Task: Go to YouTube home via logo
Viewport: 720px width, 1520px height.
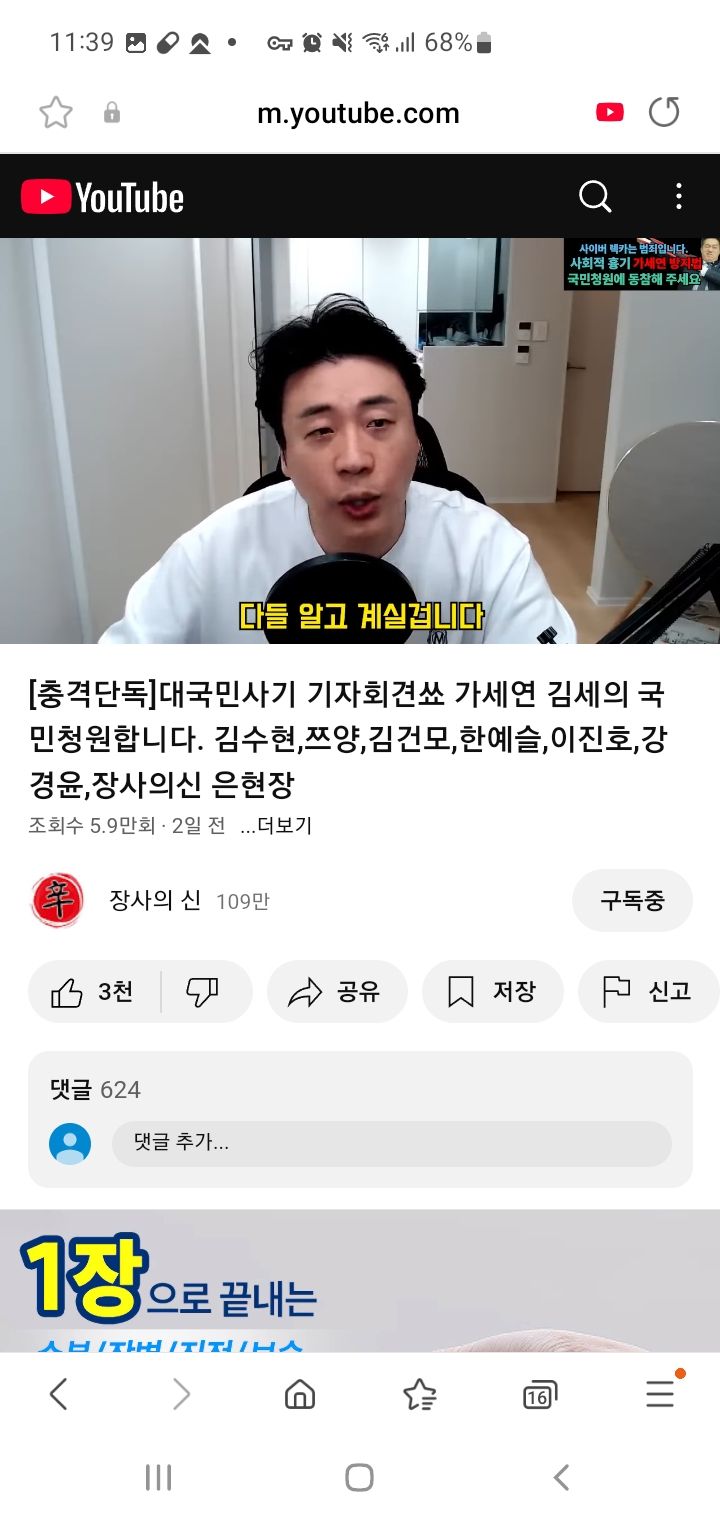Action: (103, 197)
